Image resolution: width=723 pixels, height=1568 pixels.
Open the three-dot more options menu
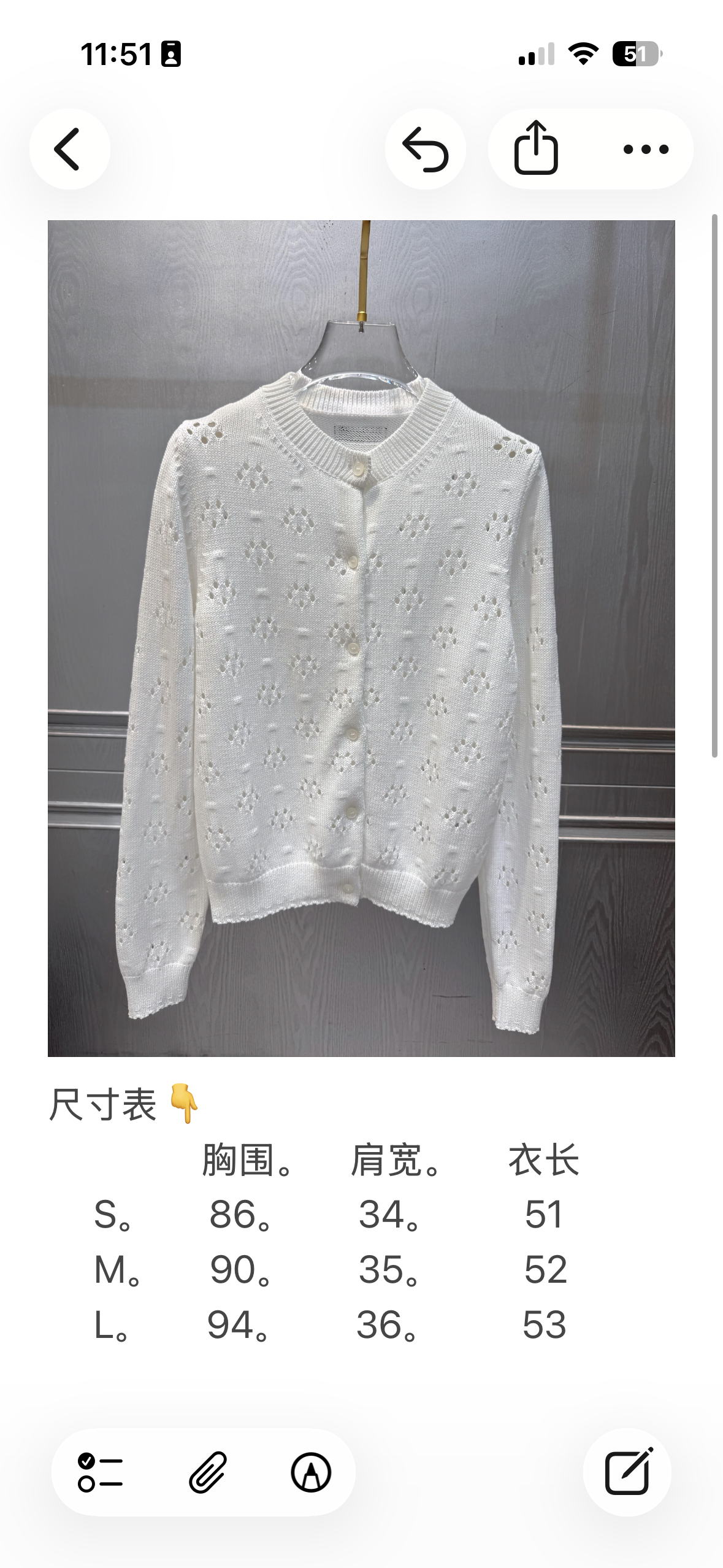point(646,149)
